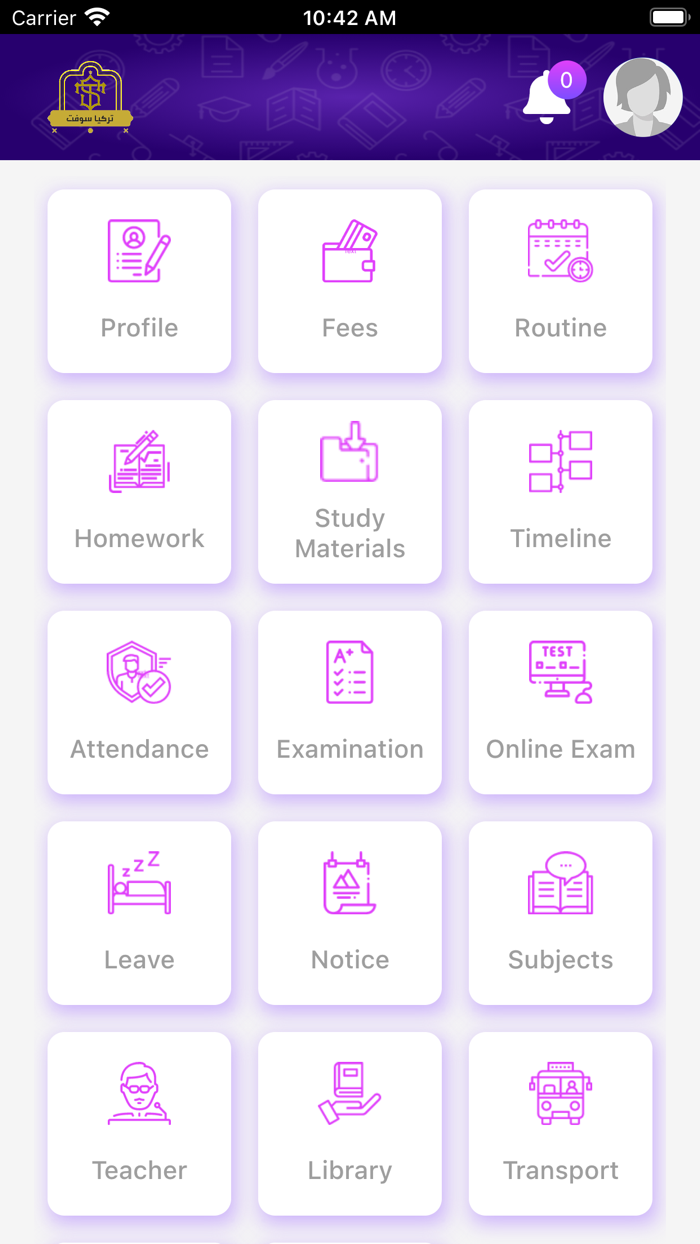Open Examination results tile
This screenshot has height=1244, width=700.
[x=350, y=702]
